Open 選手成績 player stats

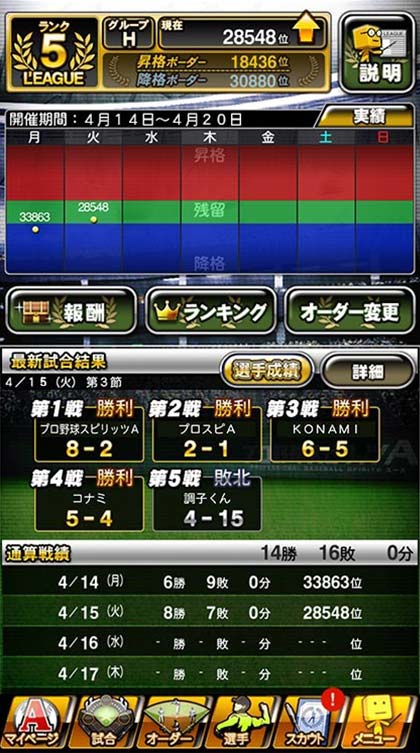coord(267,370)
